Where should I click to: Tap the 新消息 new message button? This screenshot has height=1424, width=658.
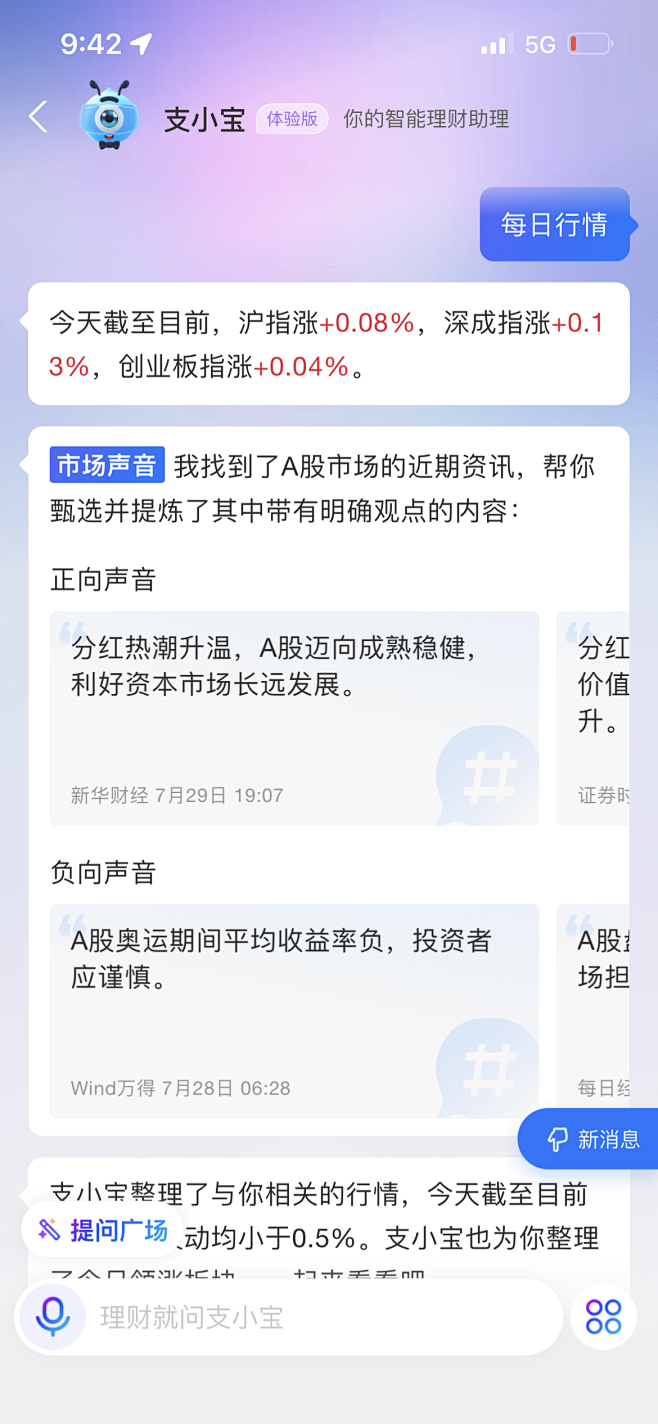coord(592,1139)
